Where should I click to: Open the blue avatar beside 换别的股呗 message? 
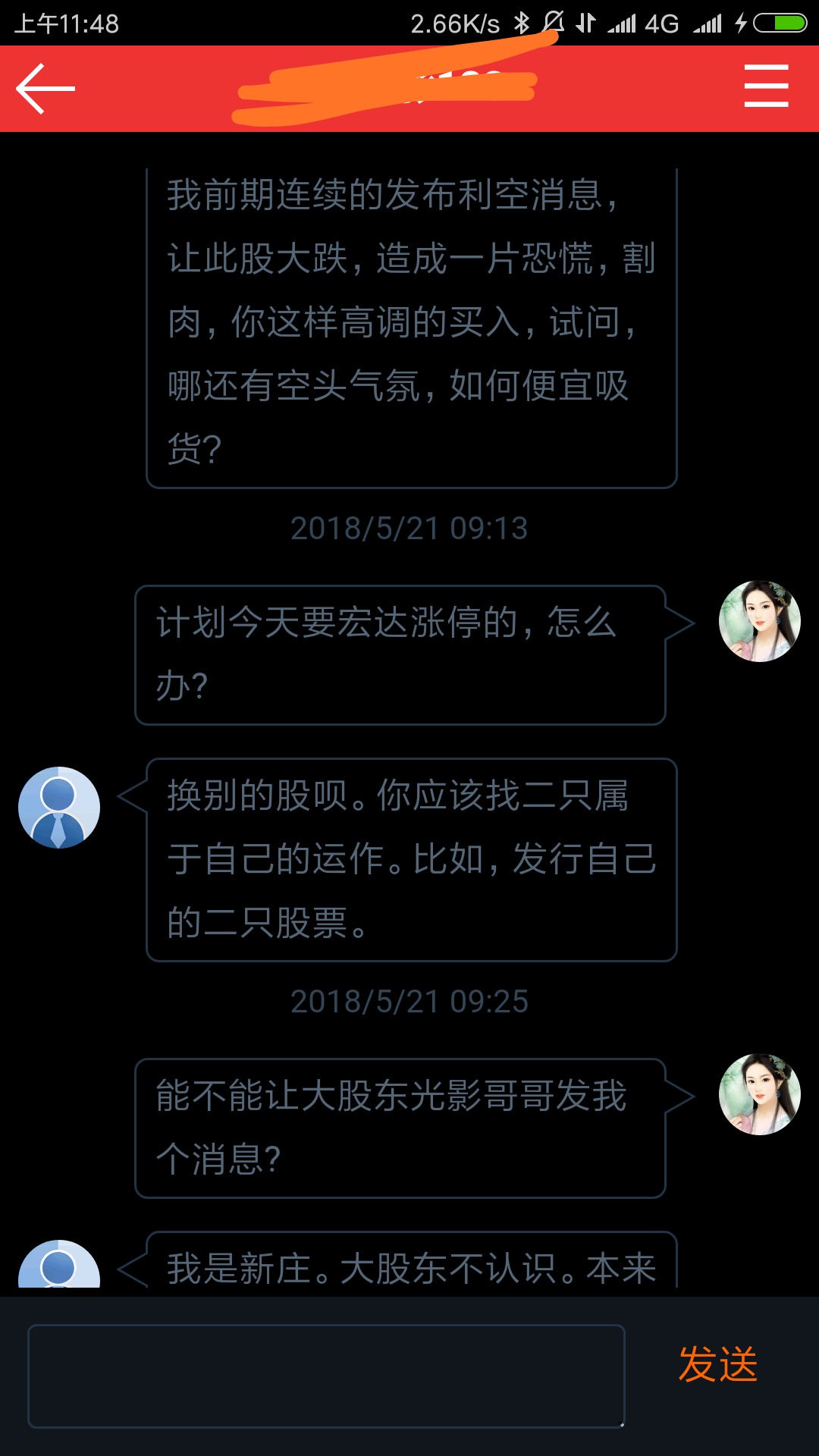pyautogui.click(x=59, y=807)
